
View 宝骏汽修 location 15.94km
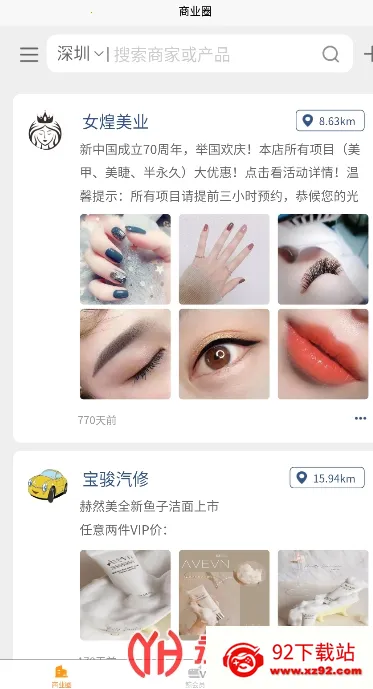(x=327, y=478)
